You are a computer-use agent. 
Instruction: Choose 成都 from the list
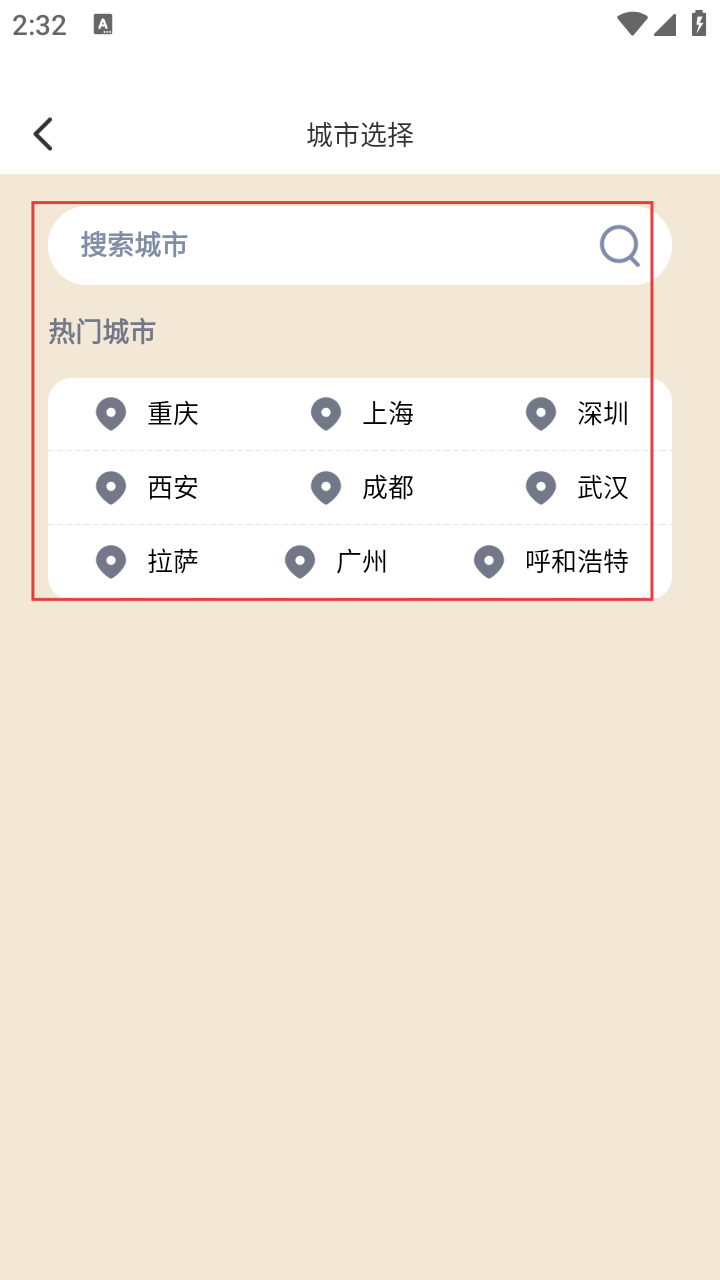coord(387,488)
